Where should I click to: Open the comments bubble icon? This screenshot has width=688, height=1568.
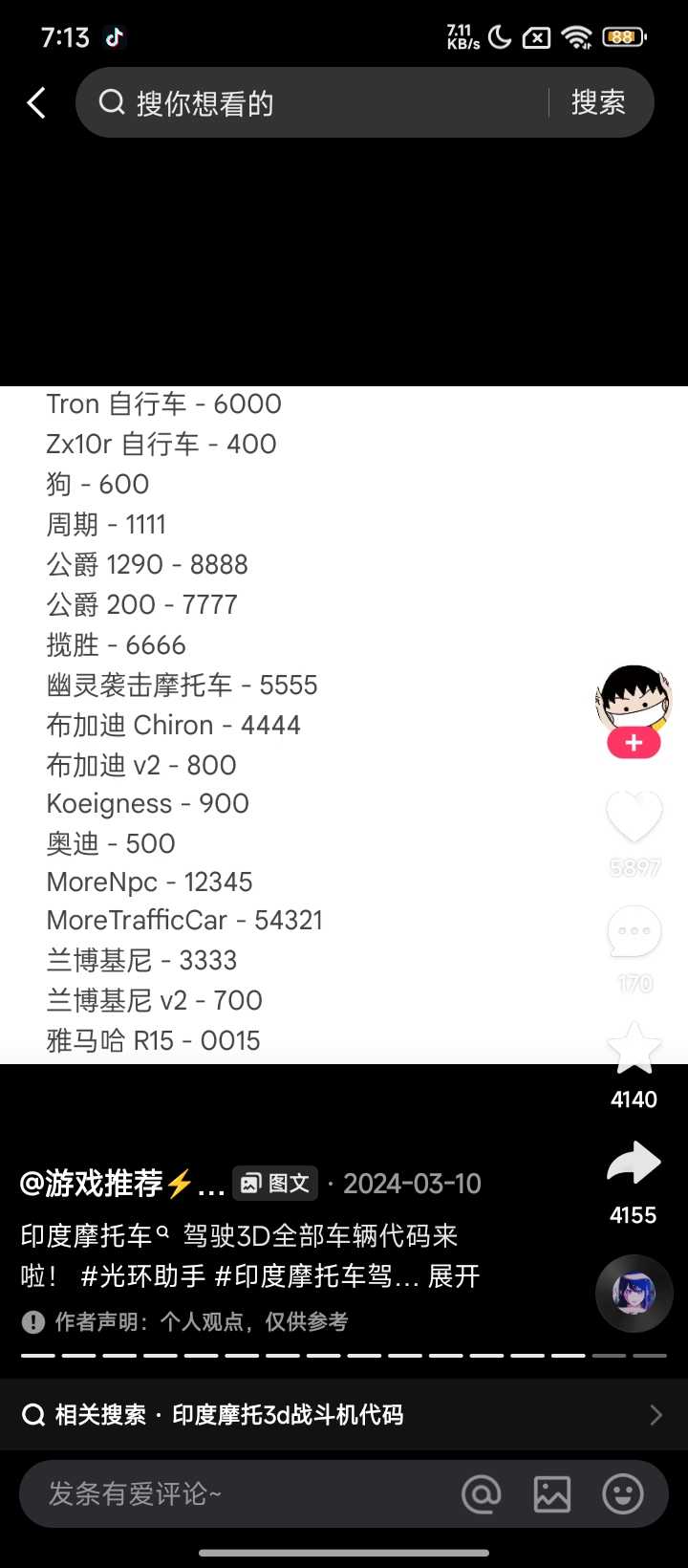click(634, 932)
